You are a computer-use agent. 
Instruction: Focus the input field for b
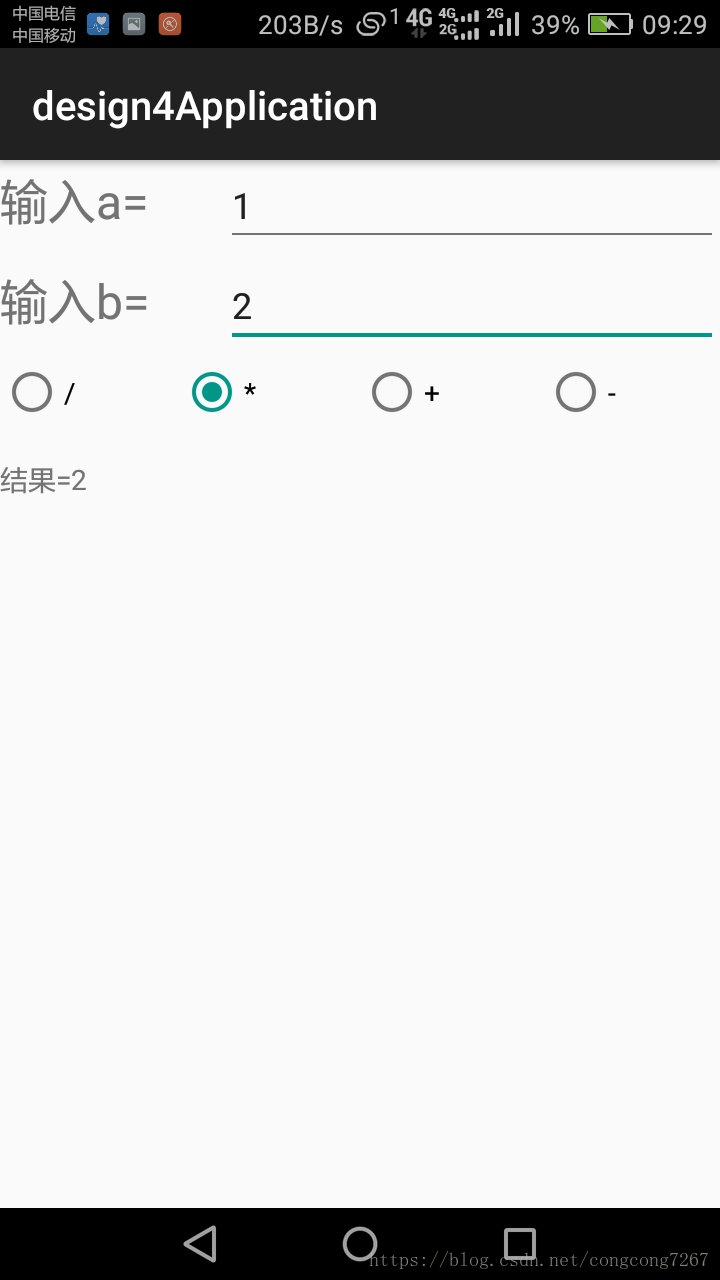pyautogui.click(x=471, y=306)
